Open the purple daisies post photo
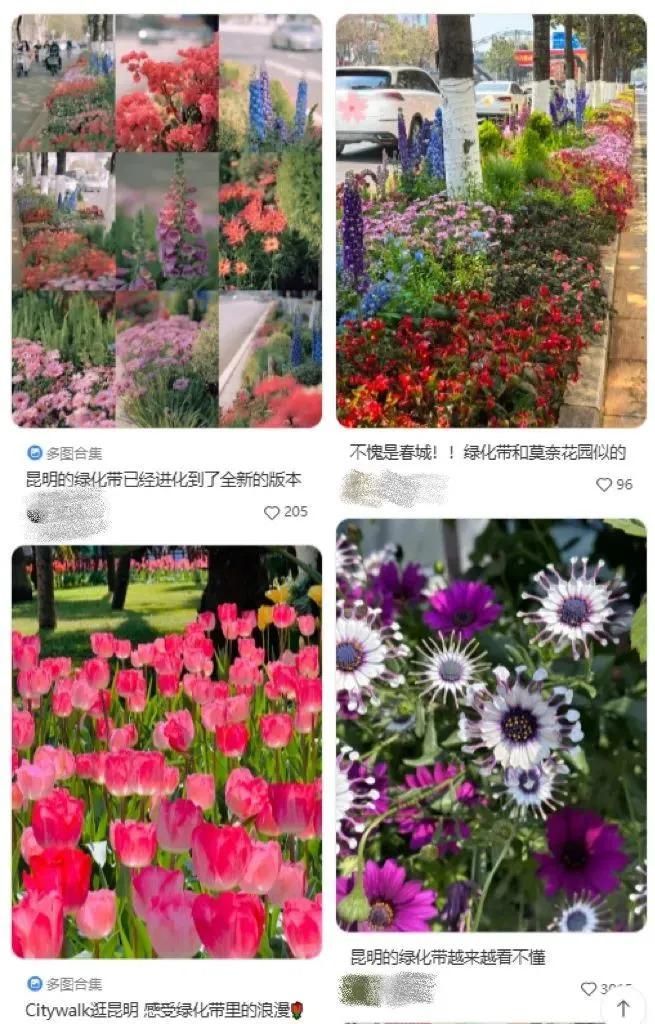Viewport: 655px width, 1024px height. point(491,725)
